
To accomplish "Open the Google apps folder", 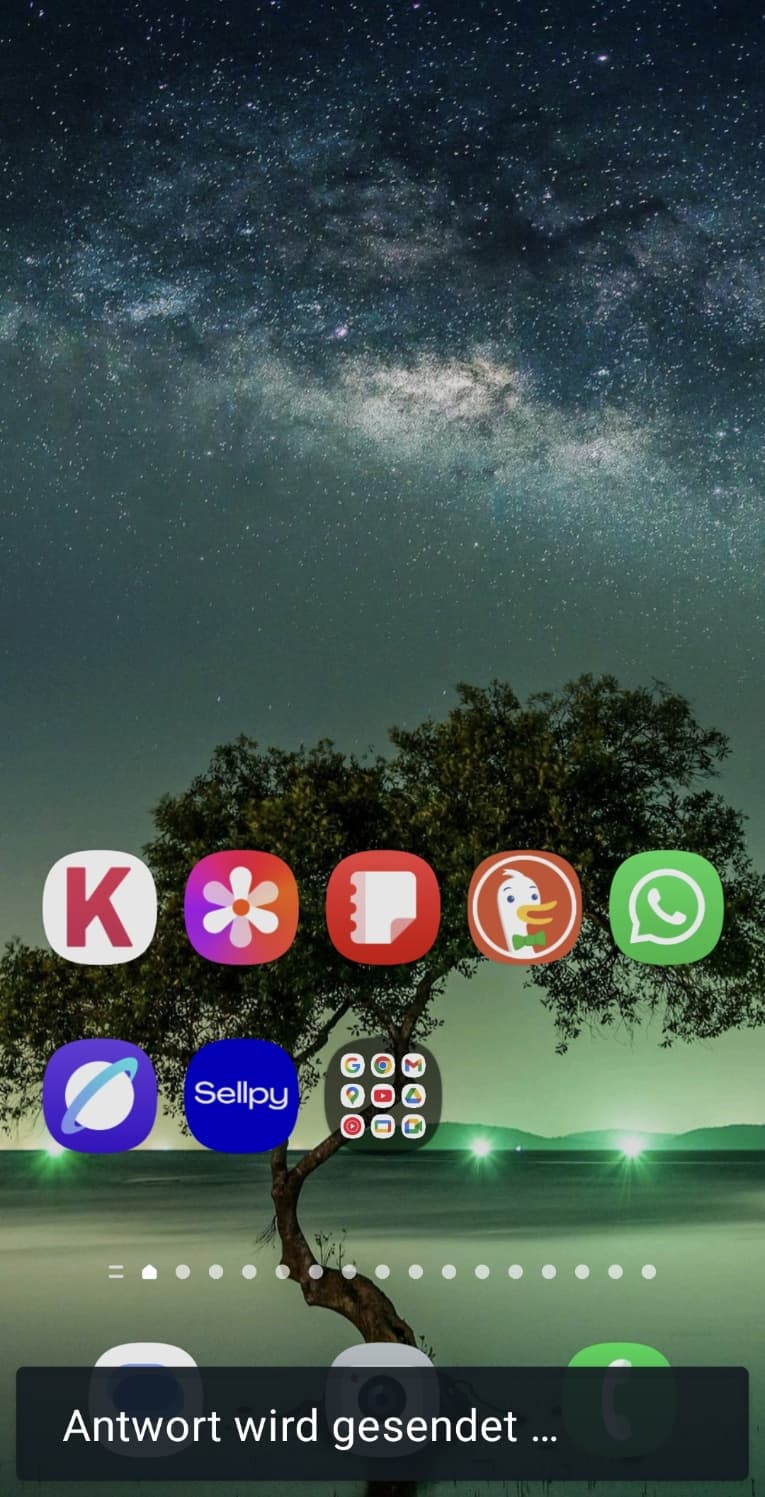I will (x=383, y=1095).
